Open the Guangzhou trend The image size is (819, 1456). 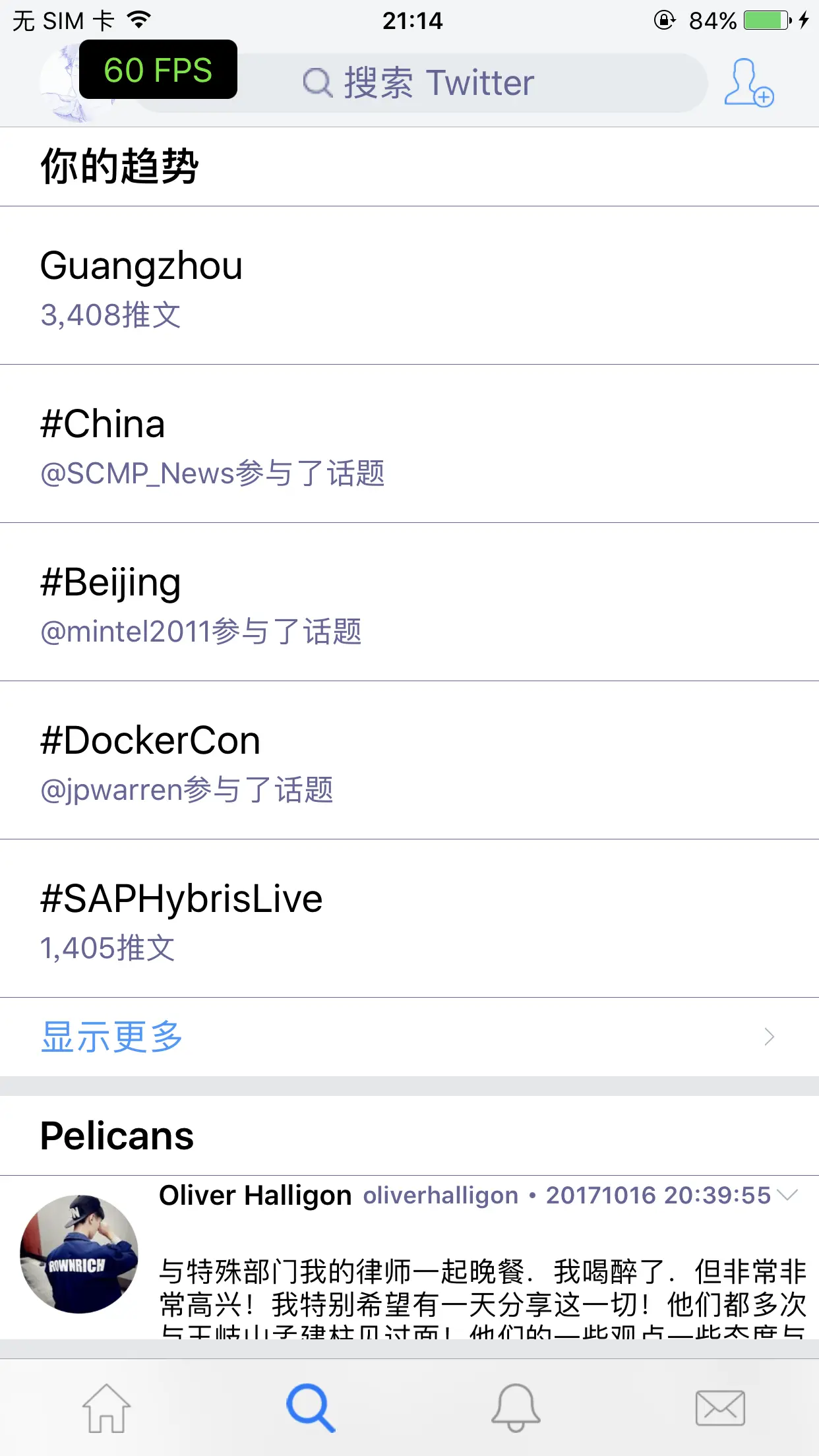[x=409, y=286]
